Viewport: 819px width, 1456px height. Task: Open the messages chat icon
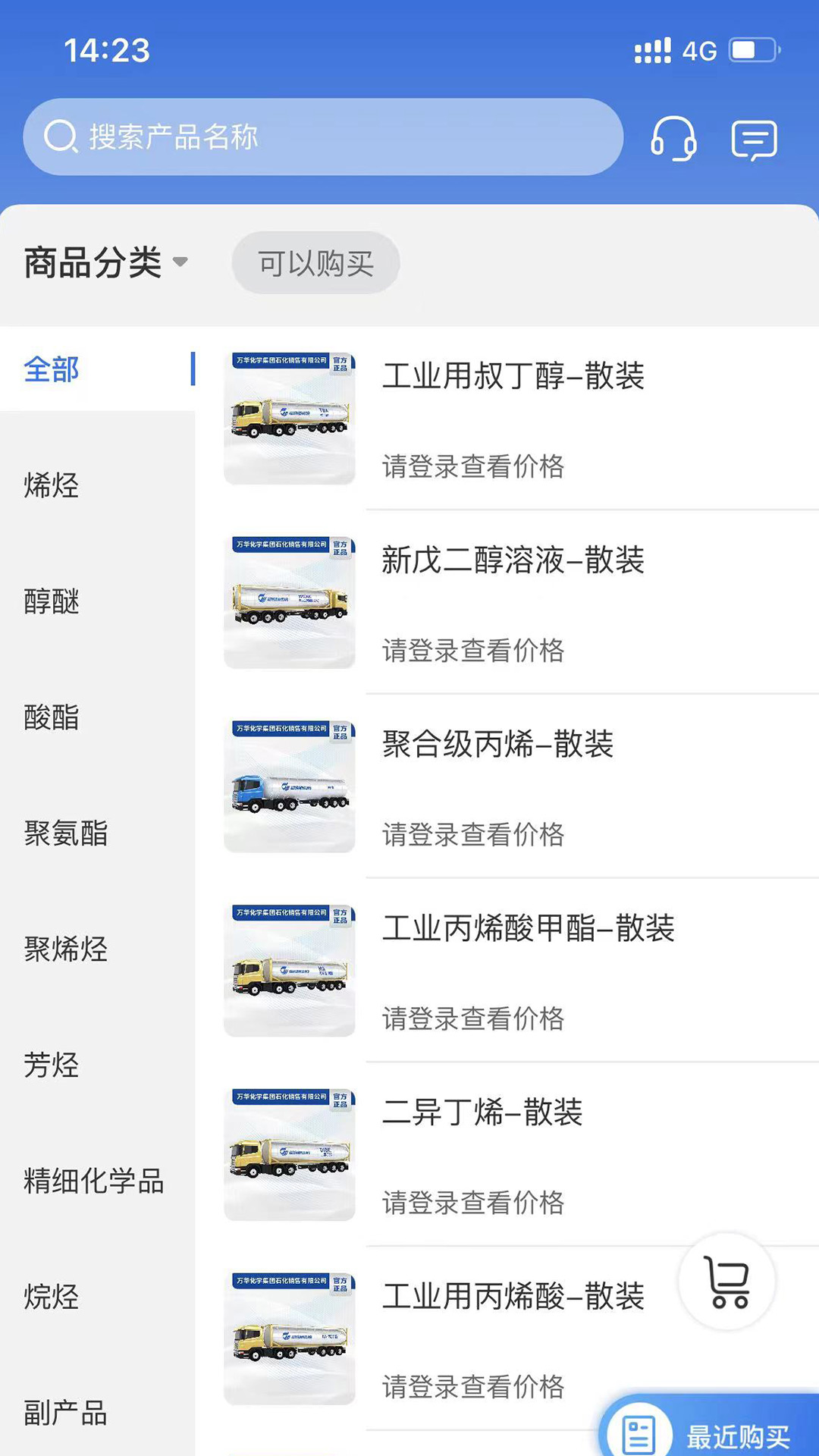753,138
